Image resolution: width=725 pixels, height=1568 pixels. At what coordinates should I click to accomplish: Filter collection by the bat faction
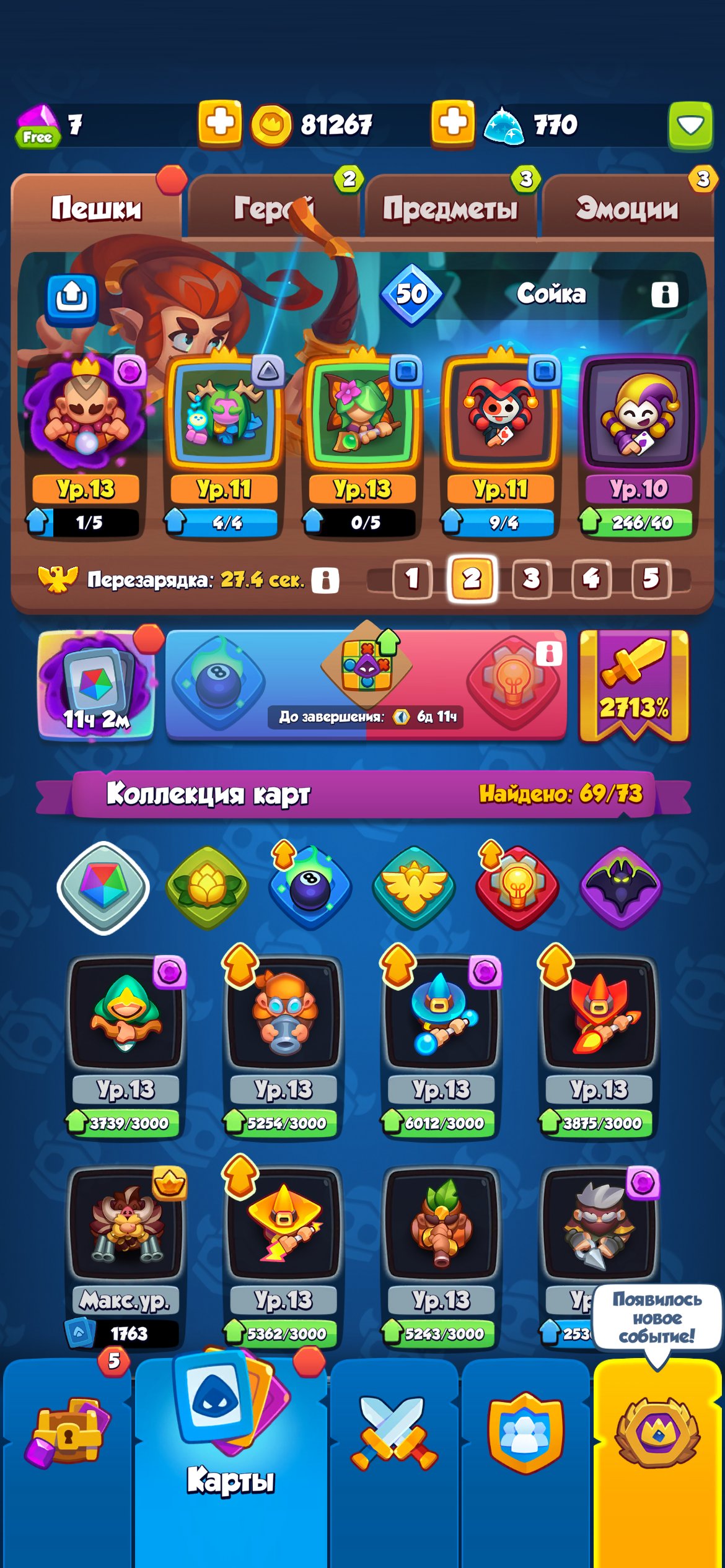(x=622, y=887)
